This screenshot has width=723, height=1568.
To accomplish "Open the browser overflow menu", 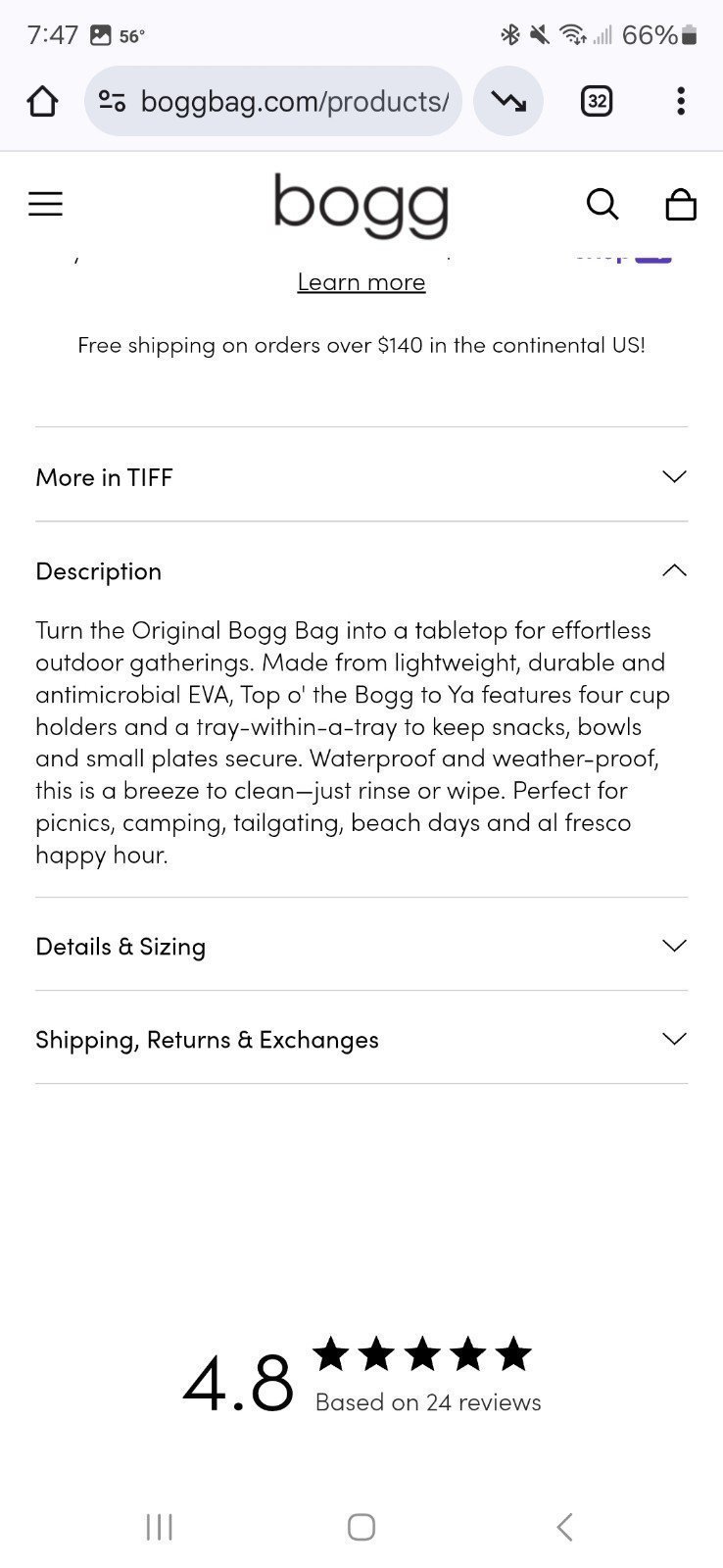I will click(681, 101).
